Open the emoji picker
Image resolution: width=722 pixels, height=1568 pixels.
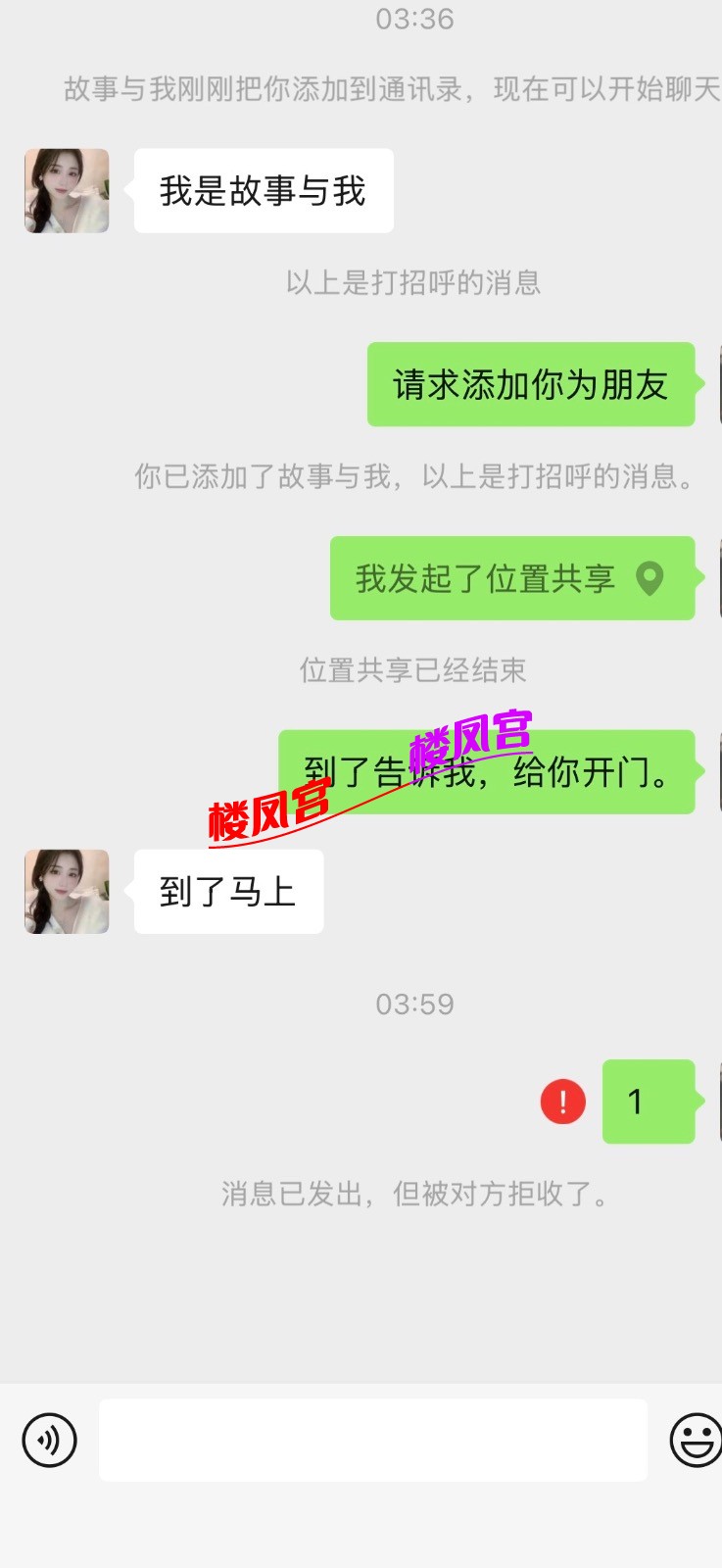(695, 1440)
